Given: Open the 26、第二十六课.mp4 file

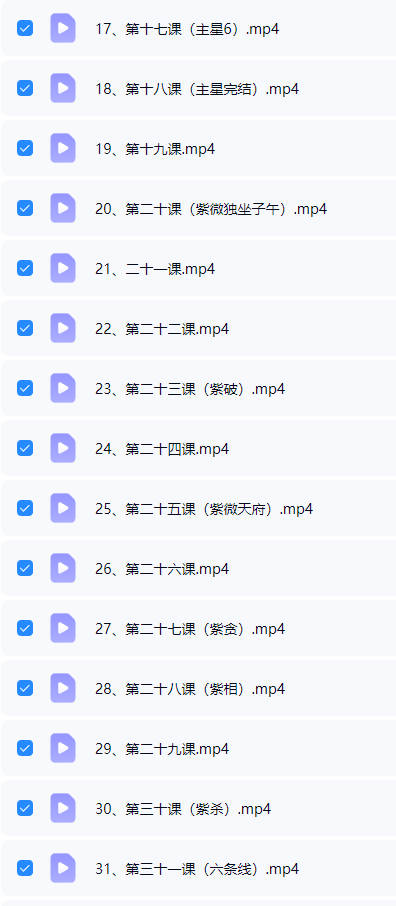Looking at the screenshot, I should (x=162, y=569).
